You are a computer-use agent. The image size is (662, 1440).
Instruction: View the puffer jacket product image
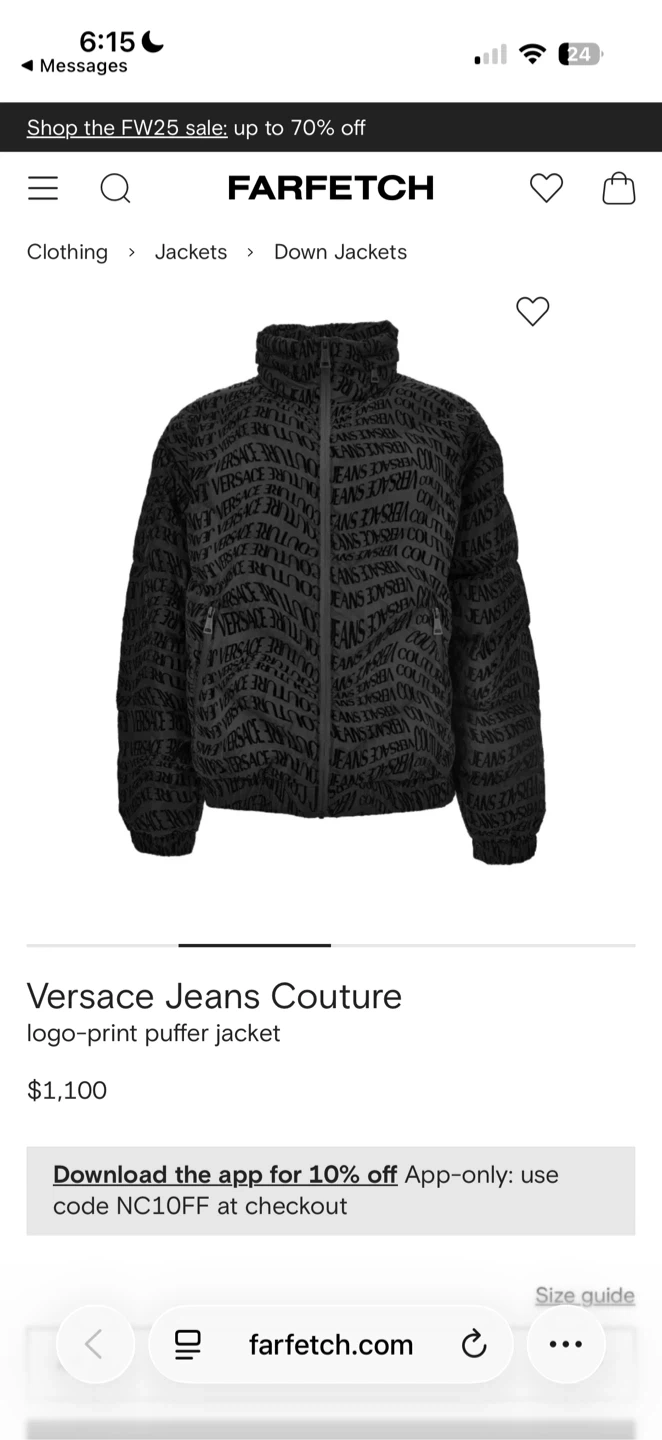point(331,592)
